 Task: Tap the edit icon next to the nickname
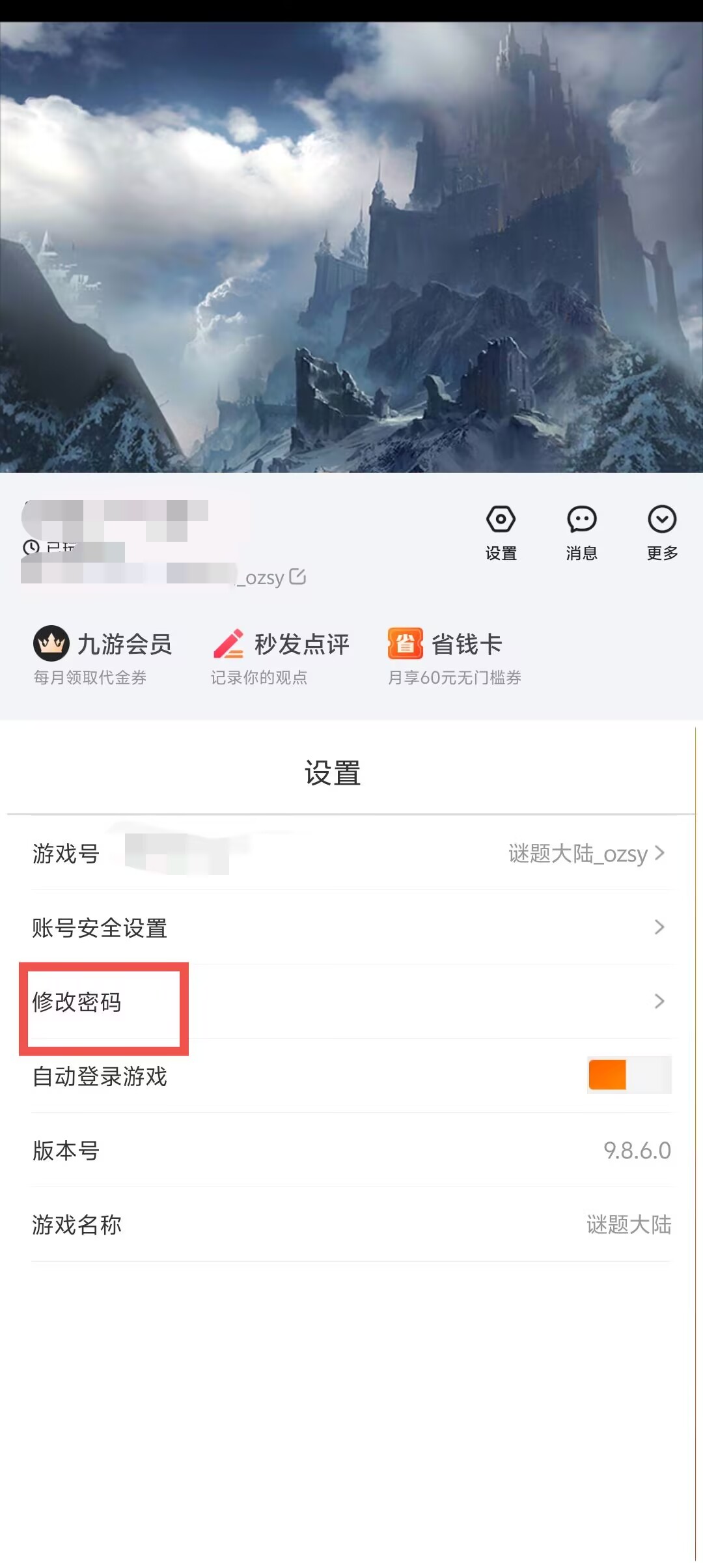(x=297, y=576)
